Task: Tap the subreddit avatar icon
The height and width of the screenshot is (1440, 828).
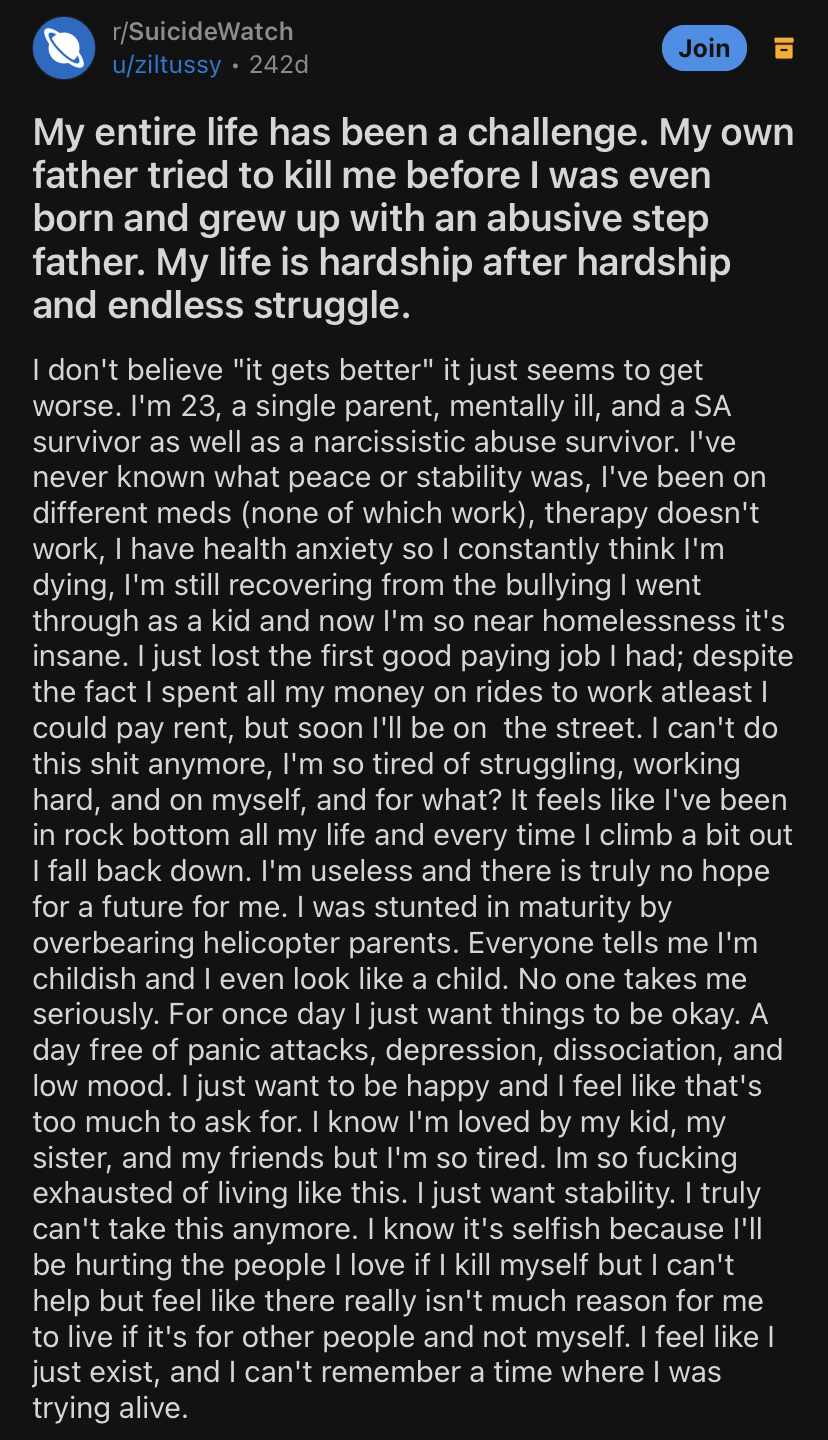Action: [64, 48]
